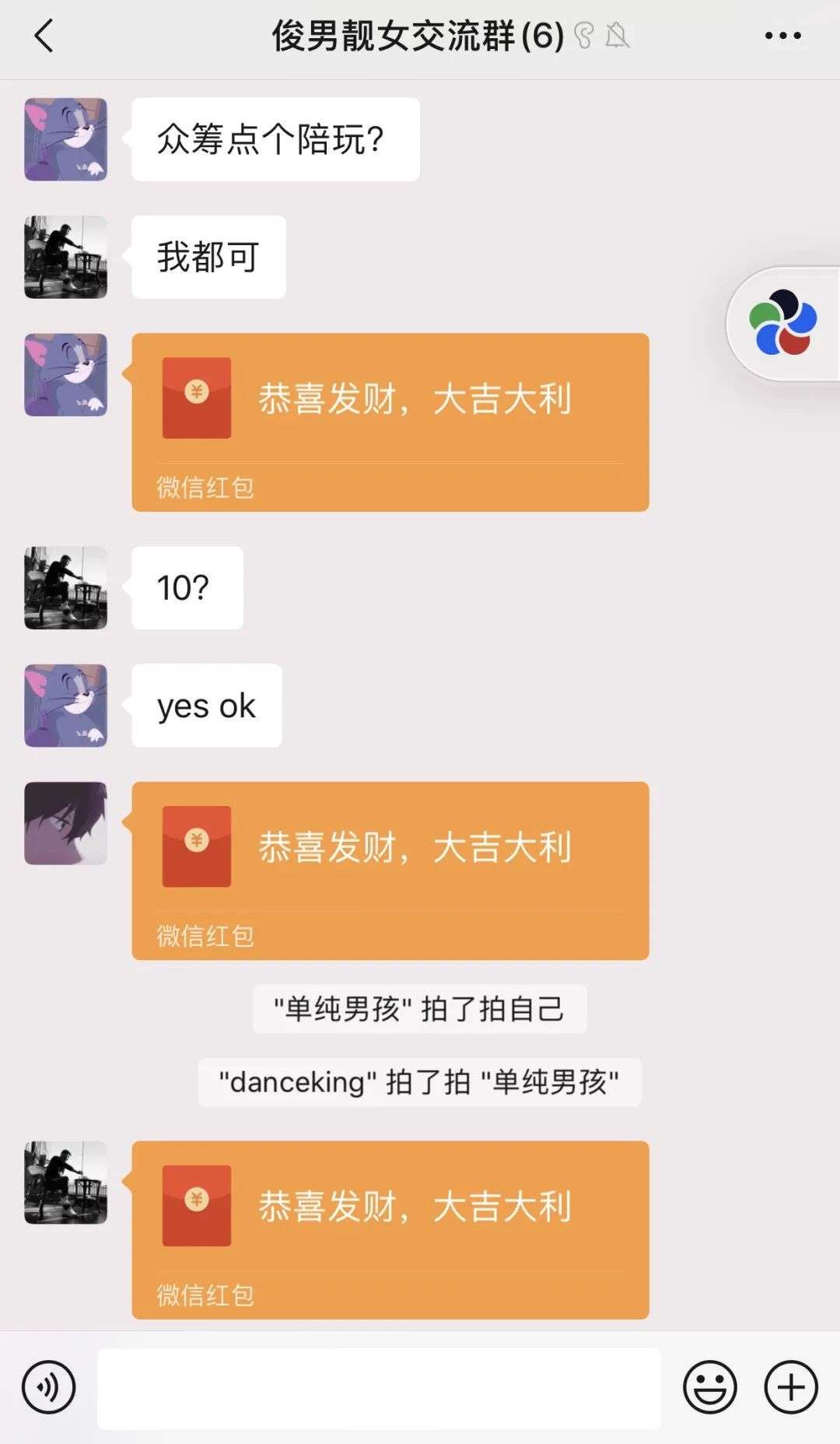Switch to voice message input
This screenshot has width=840, height=1444.
[x=48, y=1387]
